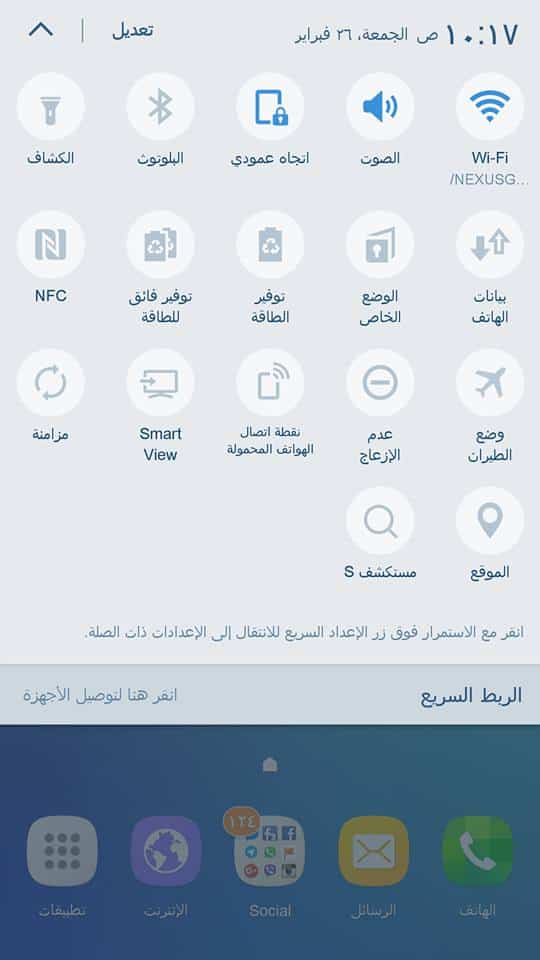Enable mobile data (بيانات الهاتف)
The width and height of the screenshot is (540, 960).
490,244
